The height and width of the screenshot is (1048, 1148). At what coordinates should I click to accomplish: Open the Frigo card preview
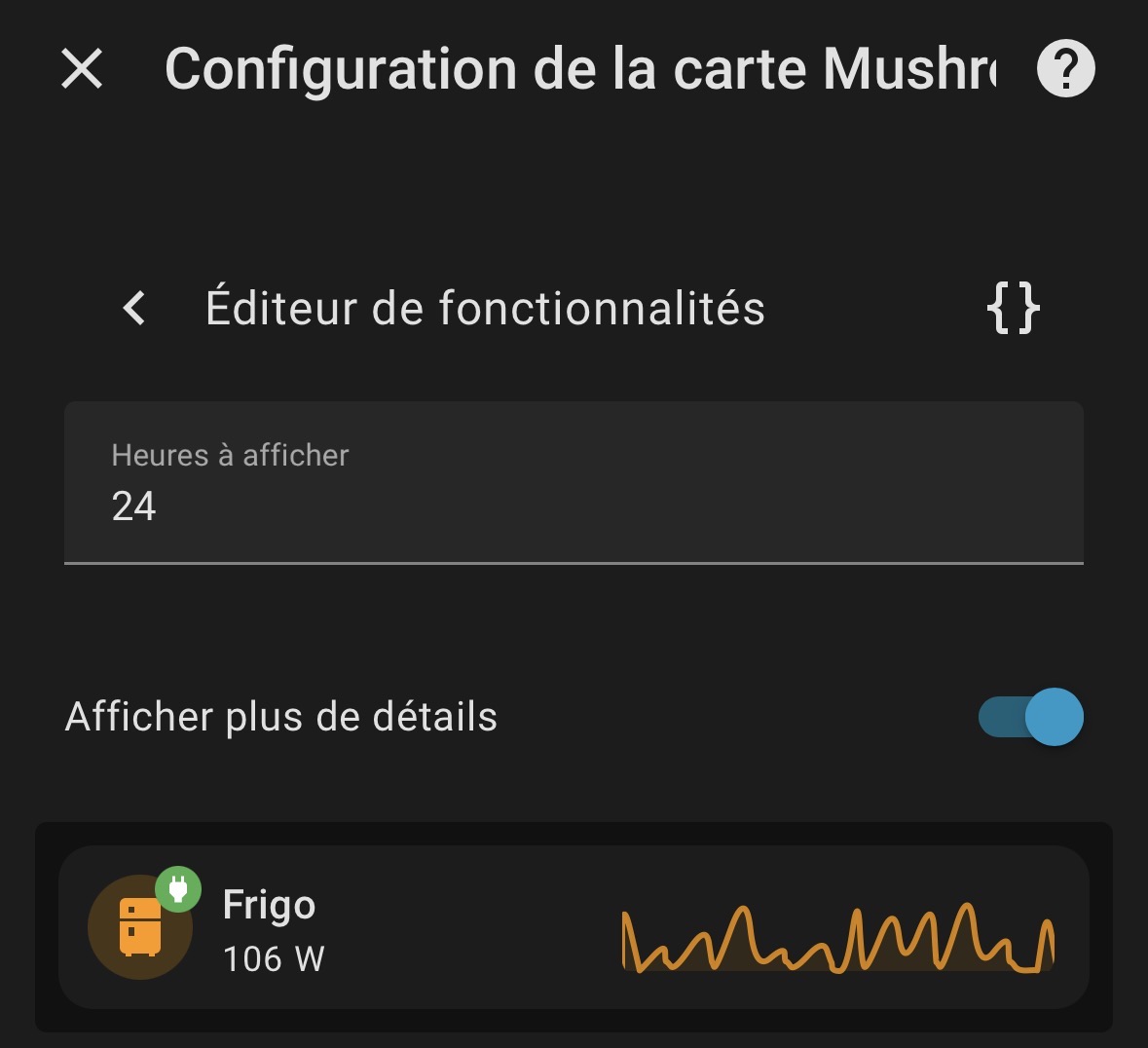(574, 927)
